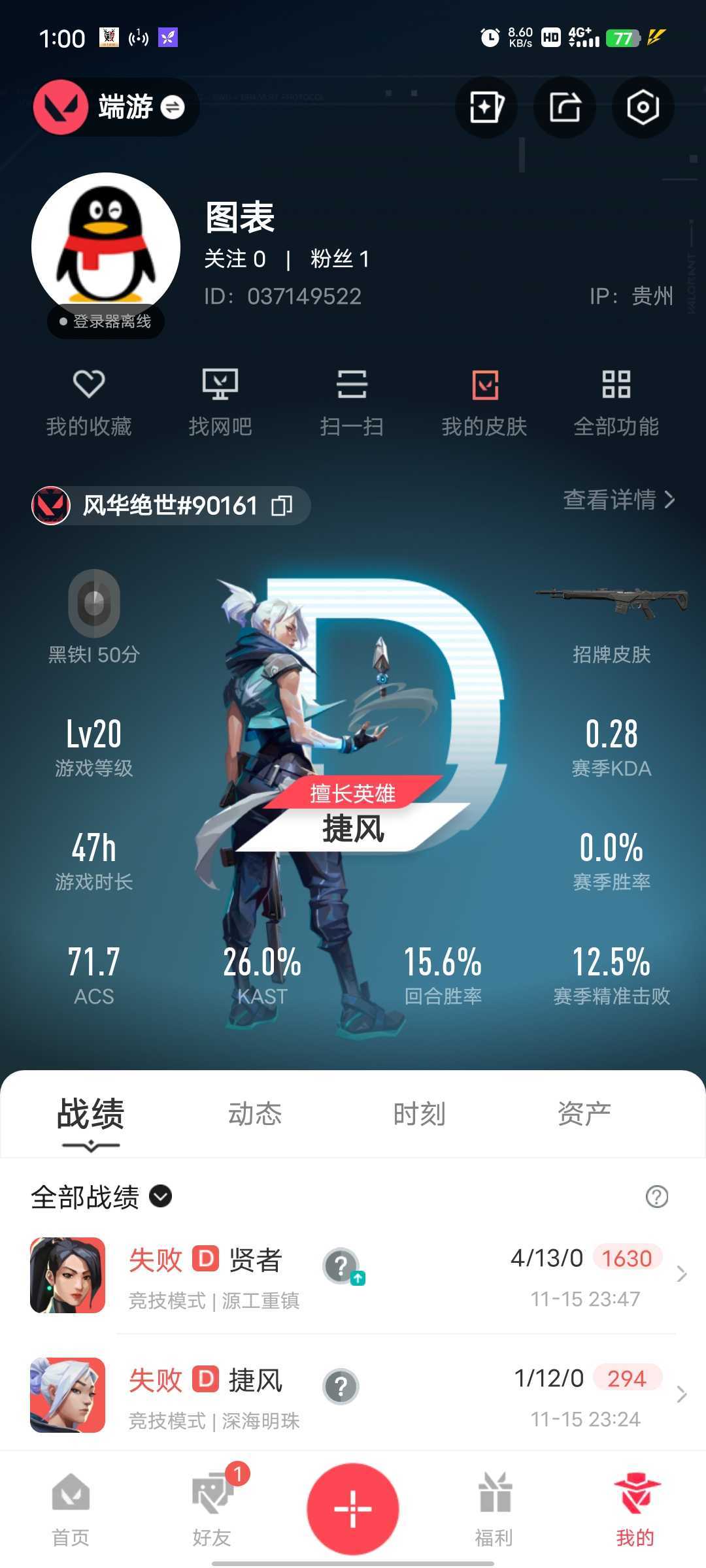Switch to the 动态 tab
Screen dimensions: 706x1568
click(256, 1112)
